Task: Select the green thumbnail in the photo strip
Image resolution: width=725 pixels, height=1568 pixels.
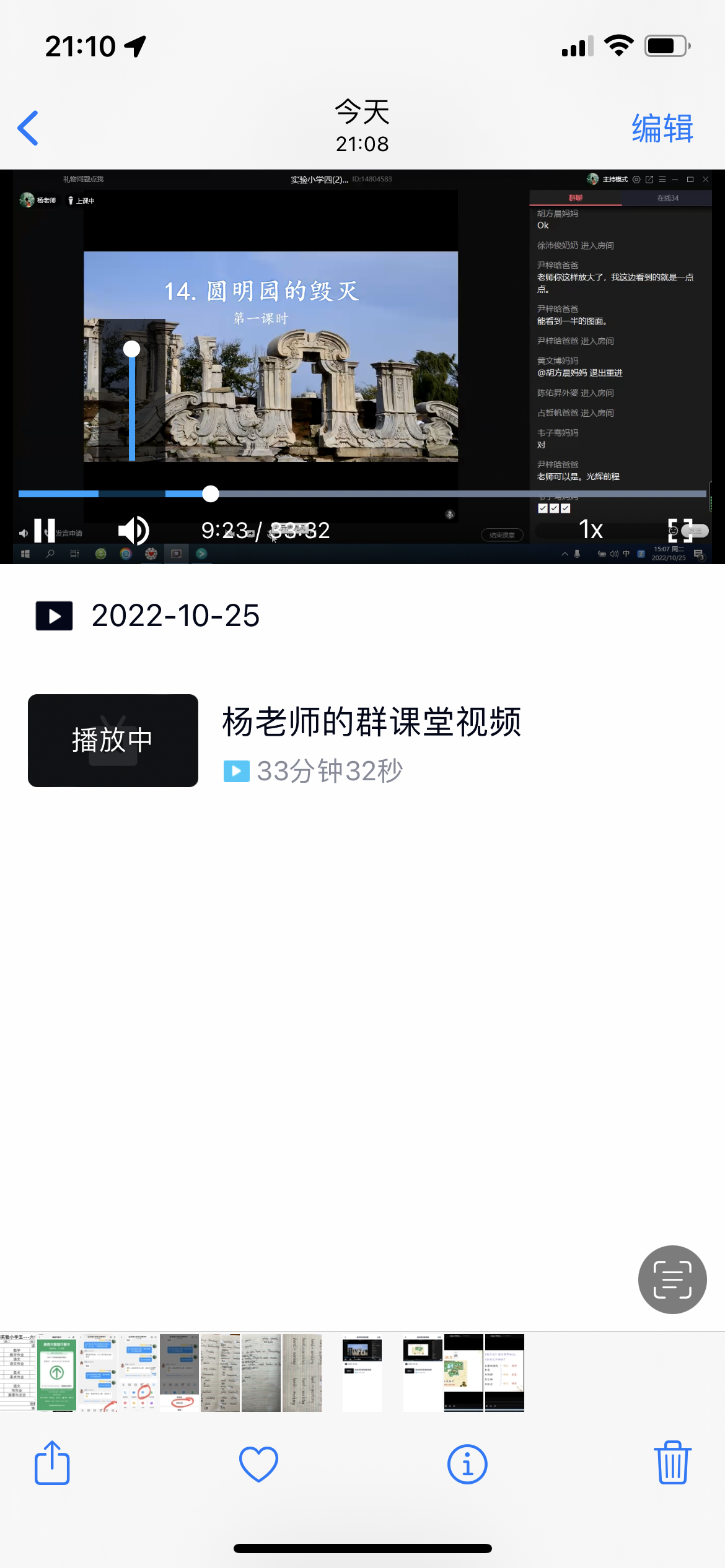Action: (x=56, y=1372)
